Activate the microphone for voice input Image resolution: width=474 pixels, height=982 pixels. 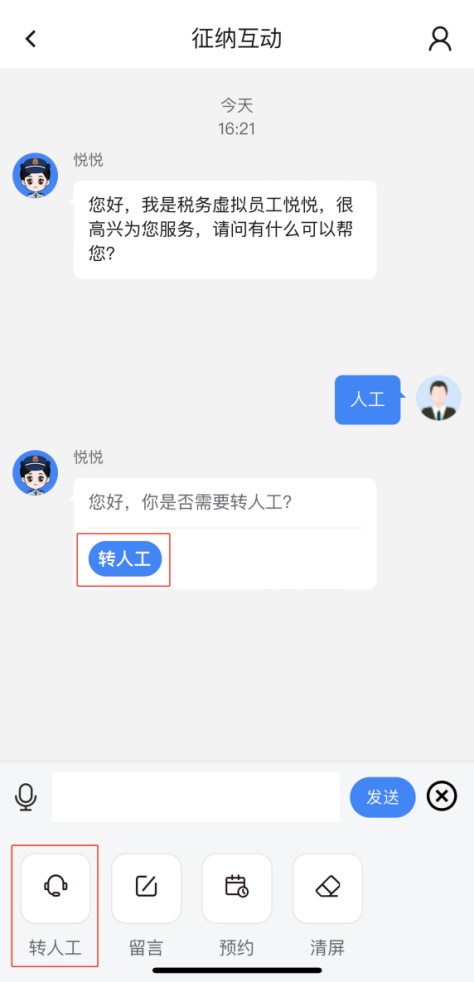click(26, 797)
